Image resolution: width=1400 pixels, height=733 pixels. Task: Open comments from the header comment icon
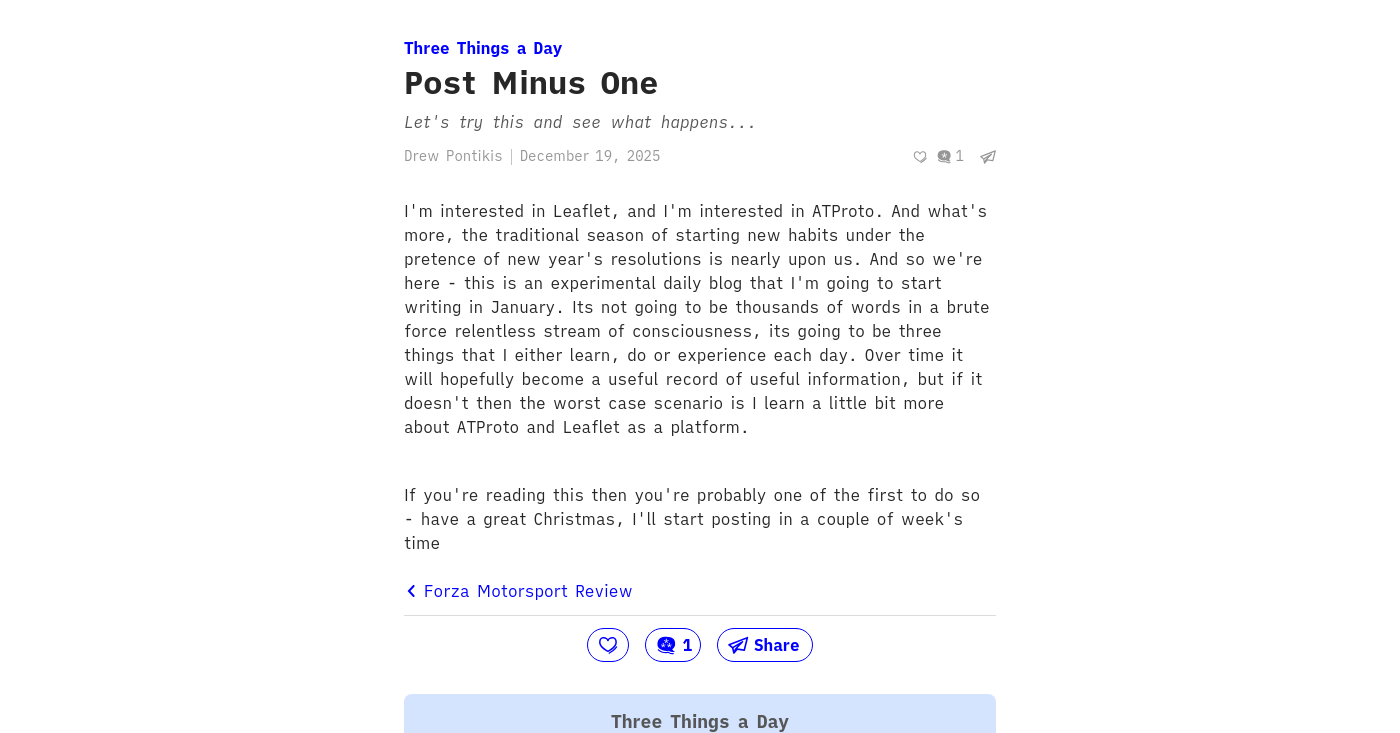[950, 156]
